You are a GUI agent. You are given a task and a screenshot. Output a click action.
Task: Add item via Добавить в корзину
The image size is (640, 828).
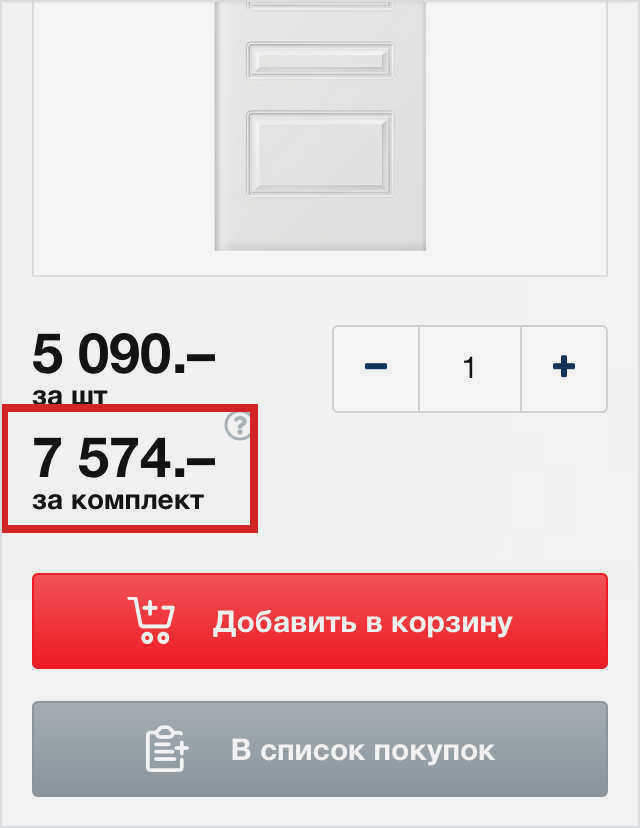(x=319, y=621)
